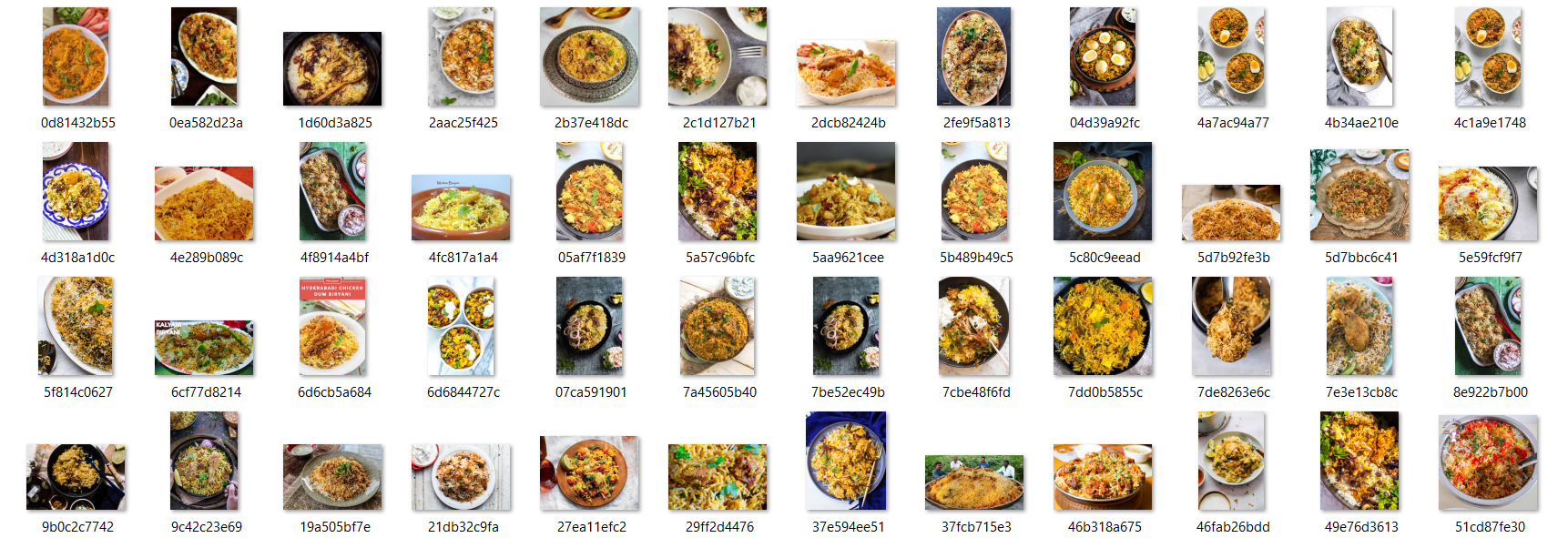Open file 2dcb82424b
The height and width of the screenshot is (538, 1568).
coord(846,74)
